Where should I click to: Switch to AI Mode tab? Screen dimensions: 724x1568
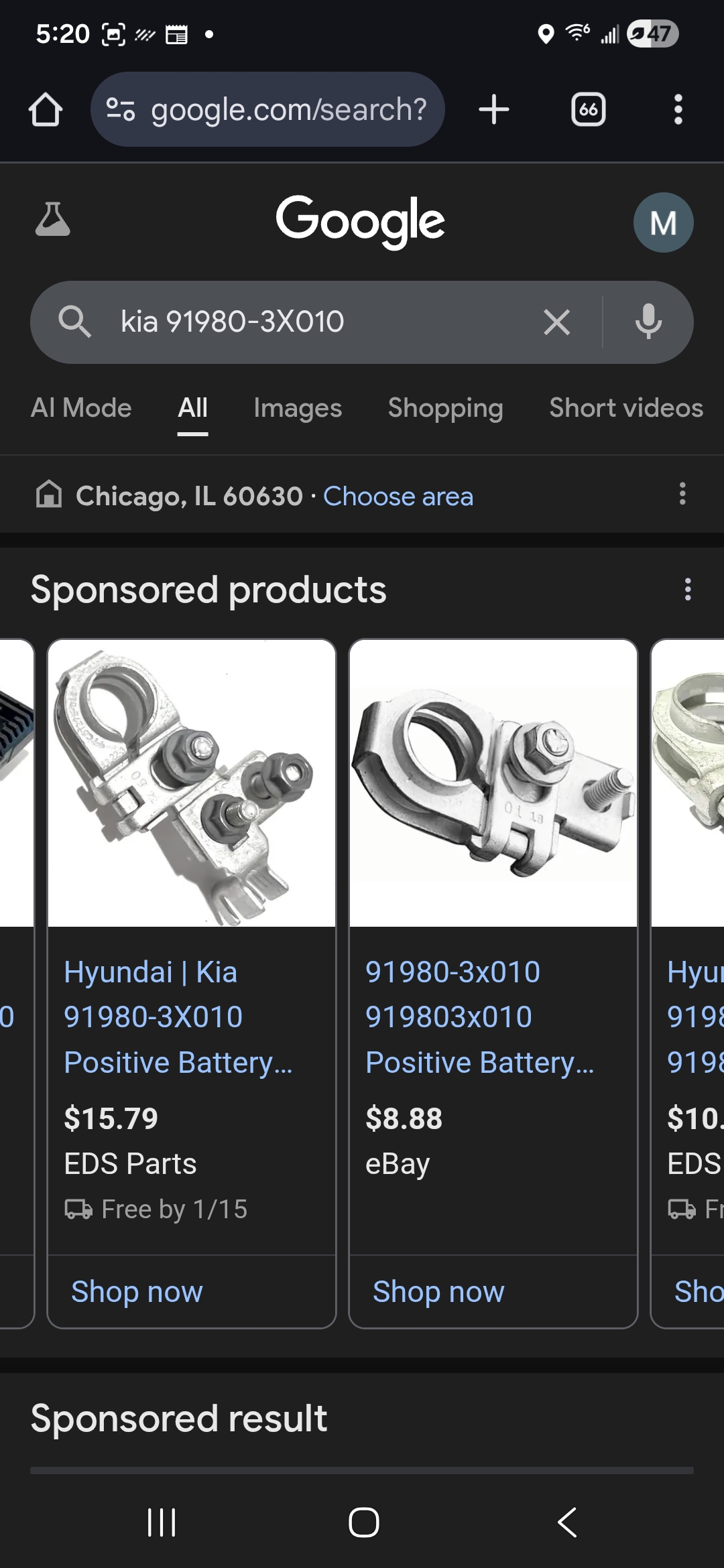[81, 407]
